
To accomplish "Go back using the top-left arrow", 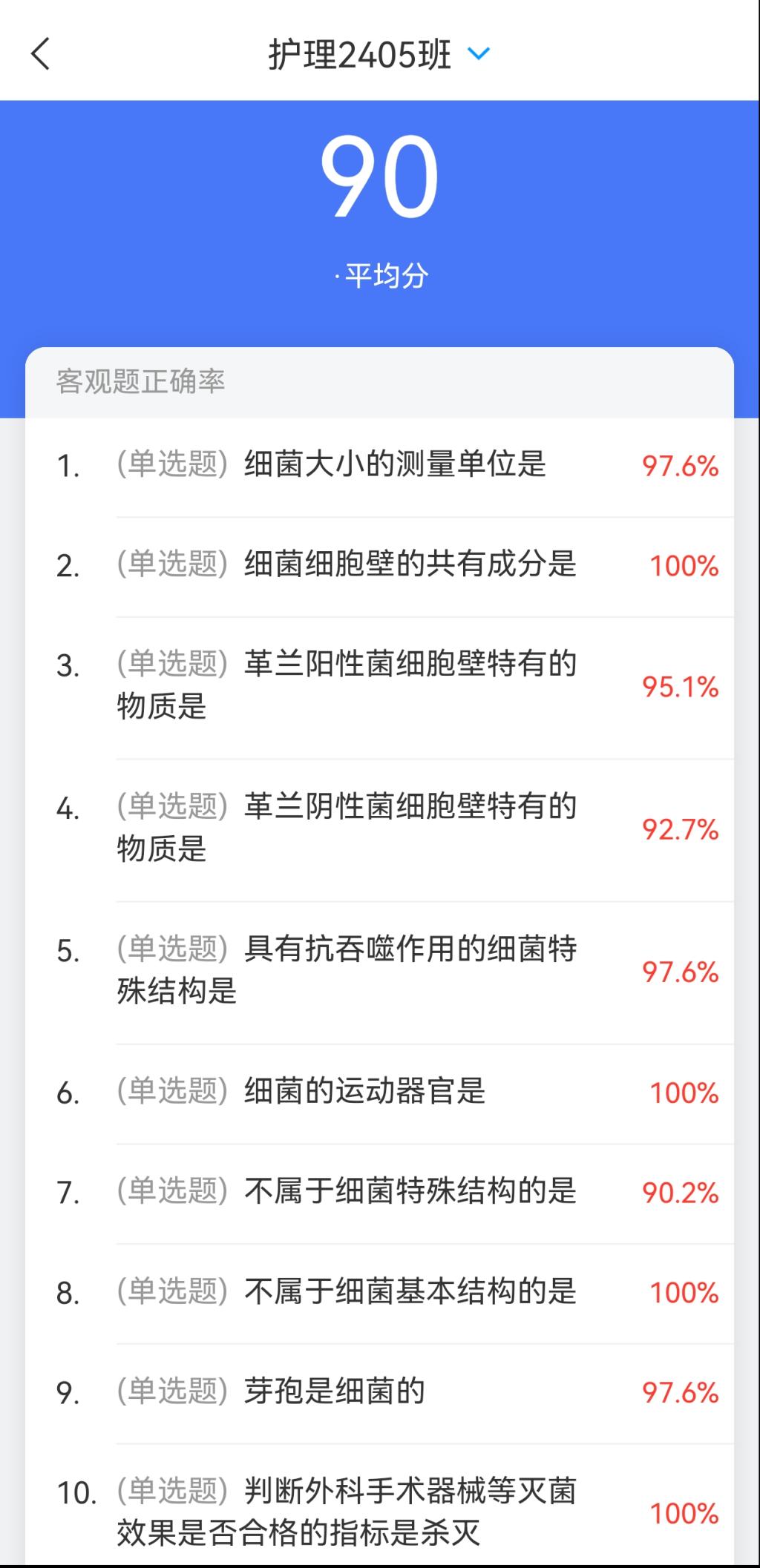I will [41, 53].
